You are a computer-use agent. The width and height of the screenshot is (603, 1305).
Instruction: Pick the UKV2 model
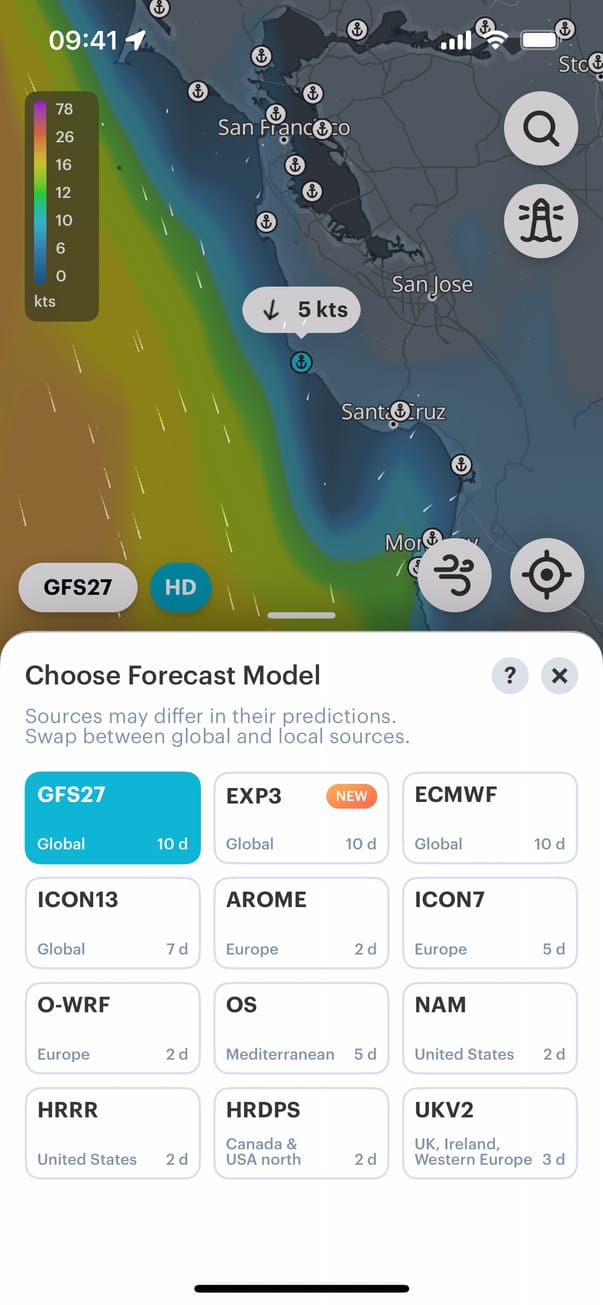click(x=490, y=1132)
